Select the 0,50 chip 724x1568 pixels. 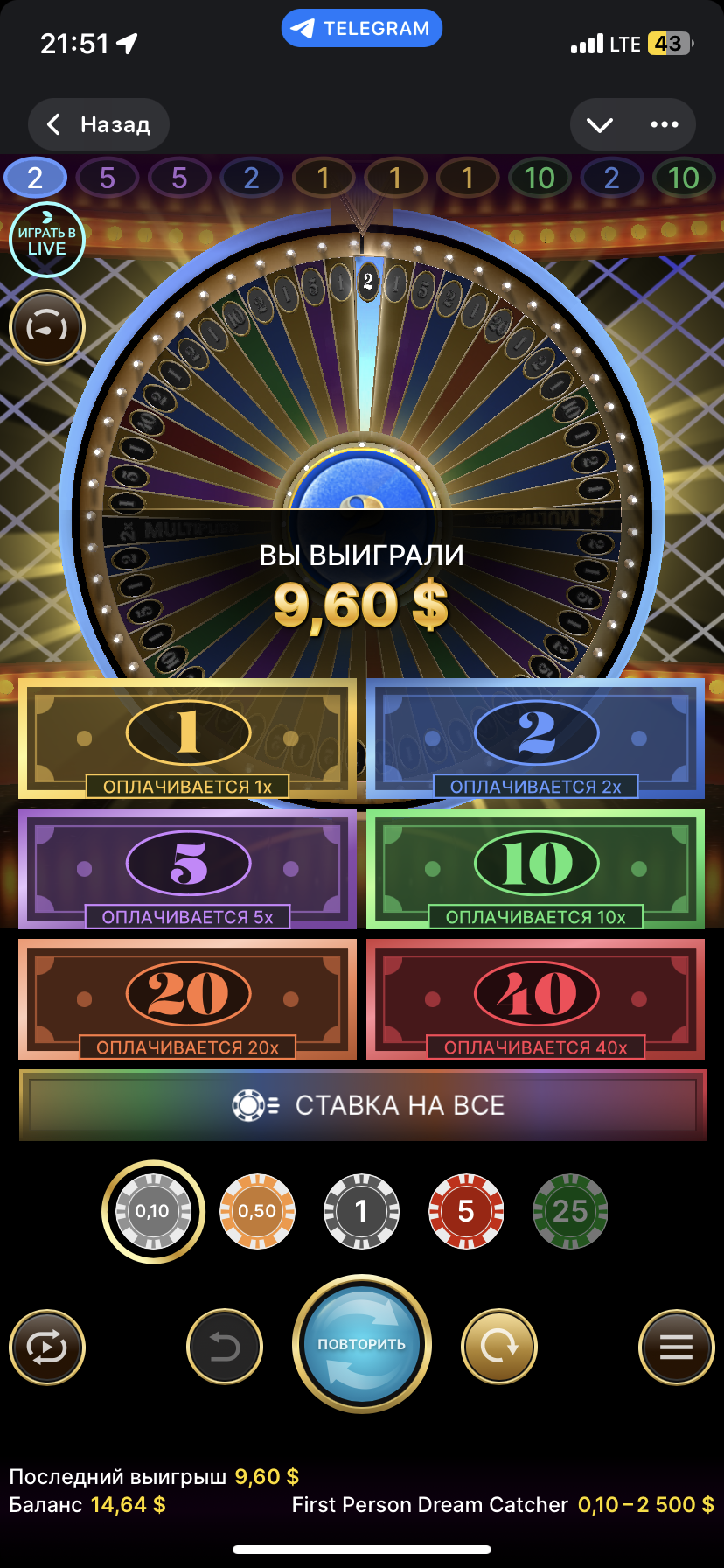tap(257, 1211)
